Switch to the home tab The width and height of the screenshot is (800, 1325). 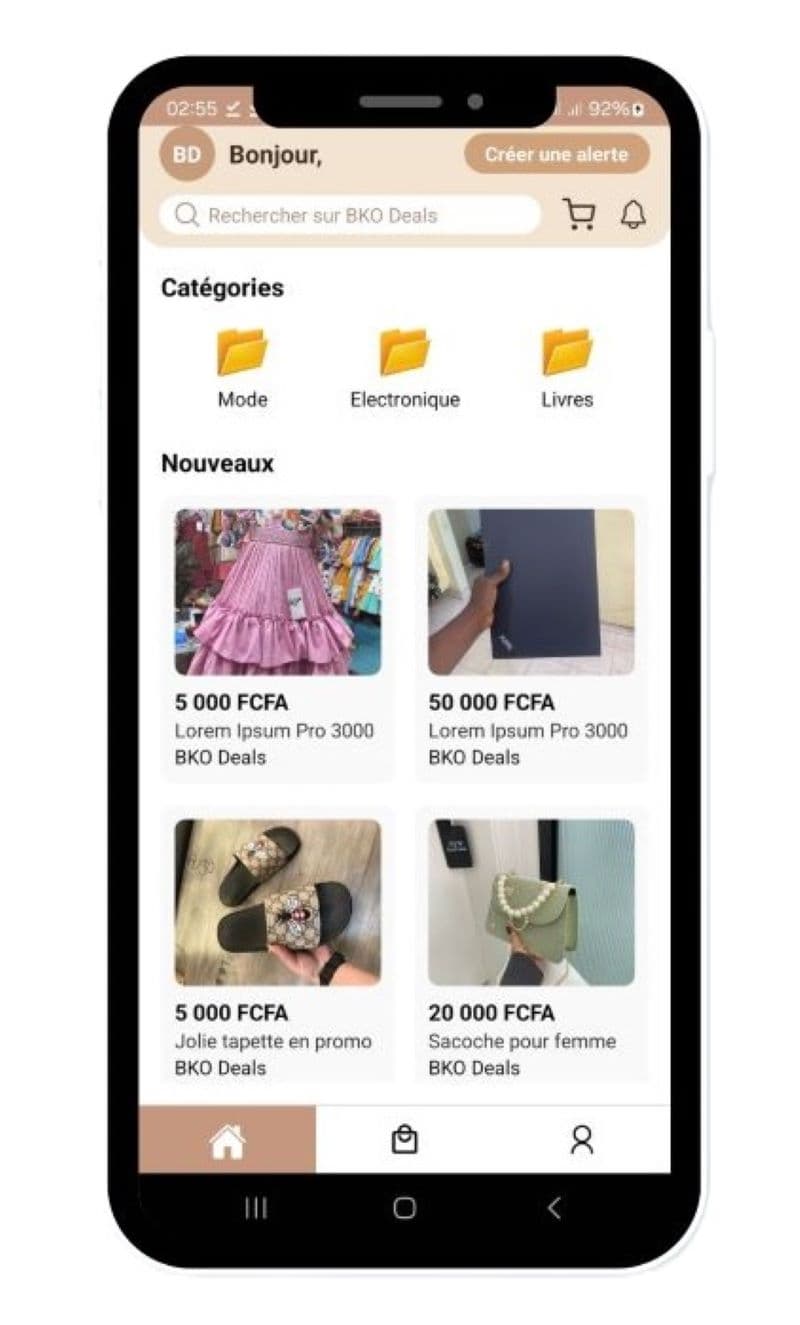click(227, 1140)
